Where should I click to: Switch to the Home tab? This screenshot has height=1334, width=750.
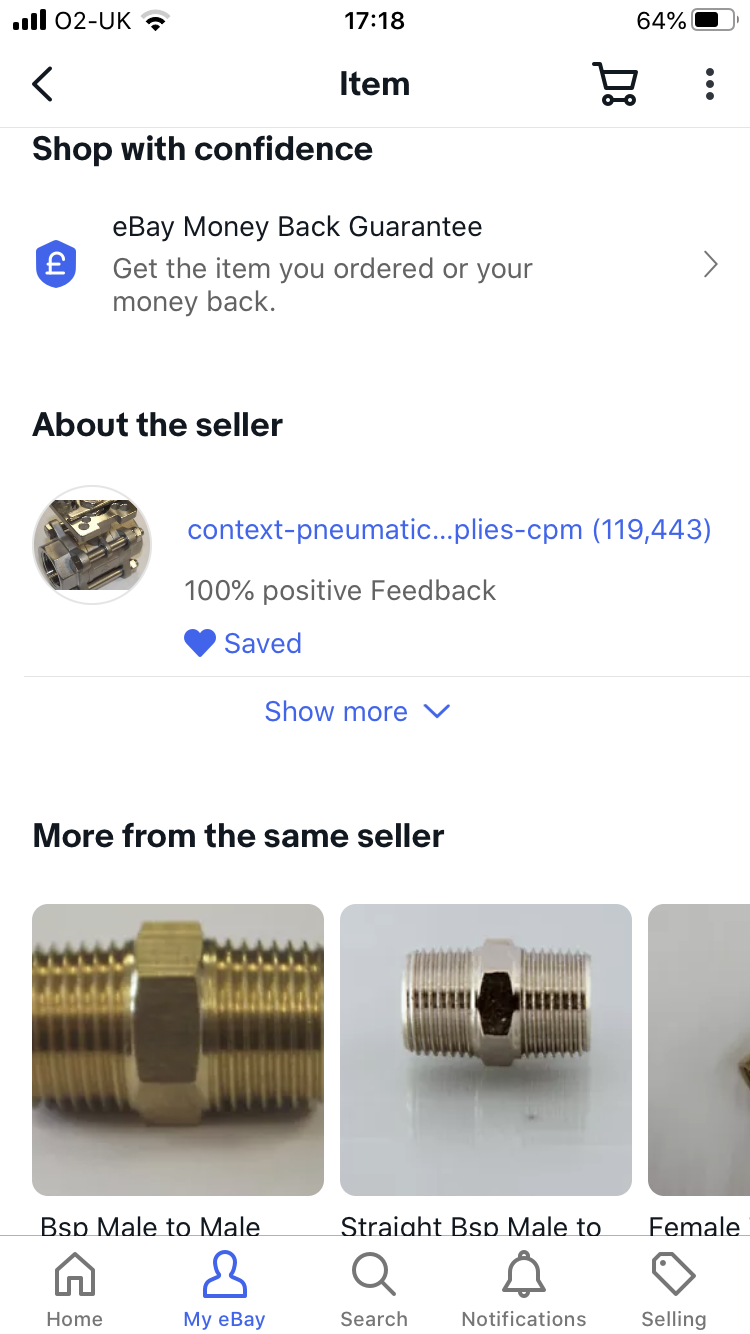[x=75, y=1290]
